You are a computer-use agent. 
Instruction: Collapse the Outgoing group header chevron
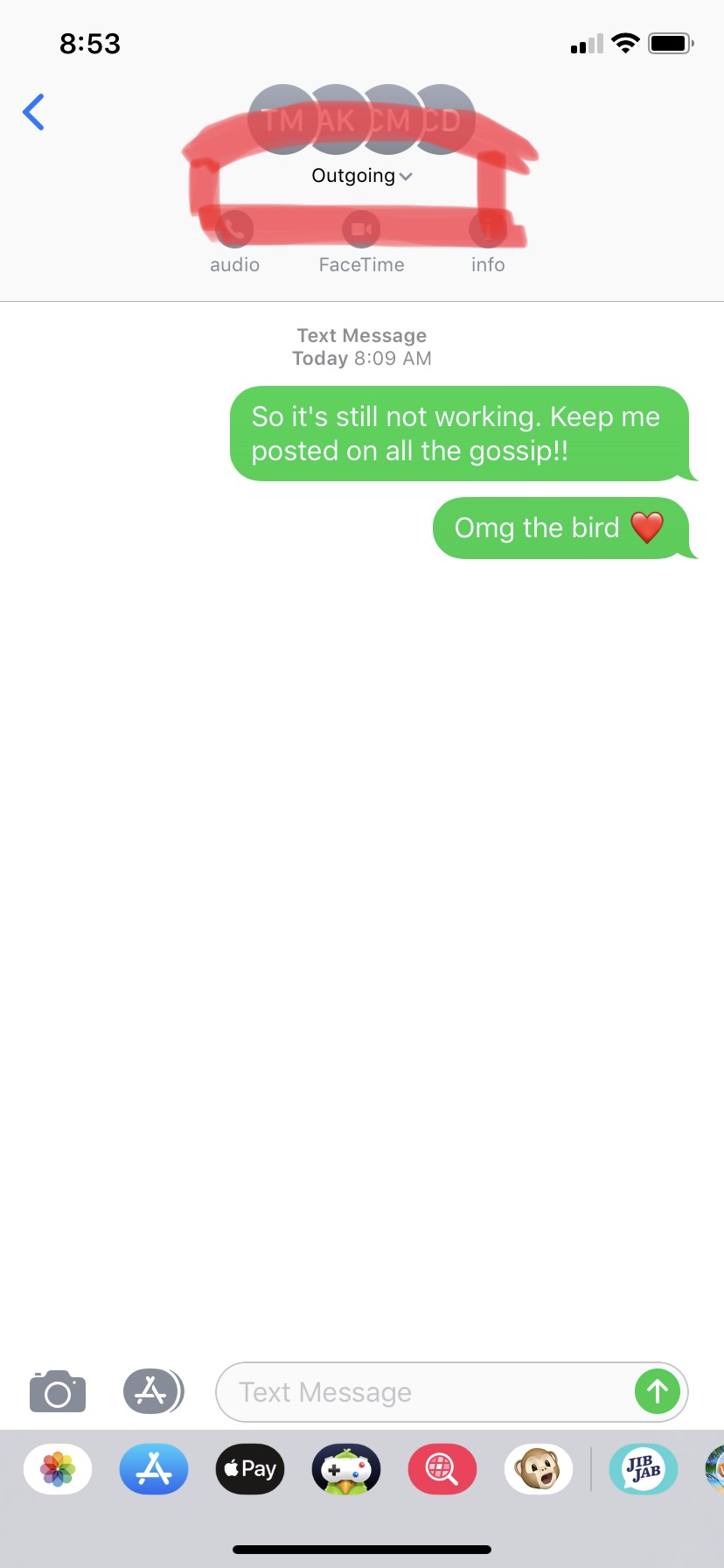coord(406,177)
